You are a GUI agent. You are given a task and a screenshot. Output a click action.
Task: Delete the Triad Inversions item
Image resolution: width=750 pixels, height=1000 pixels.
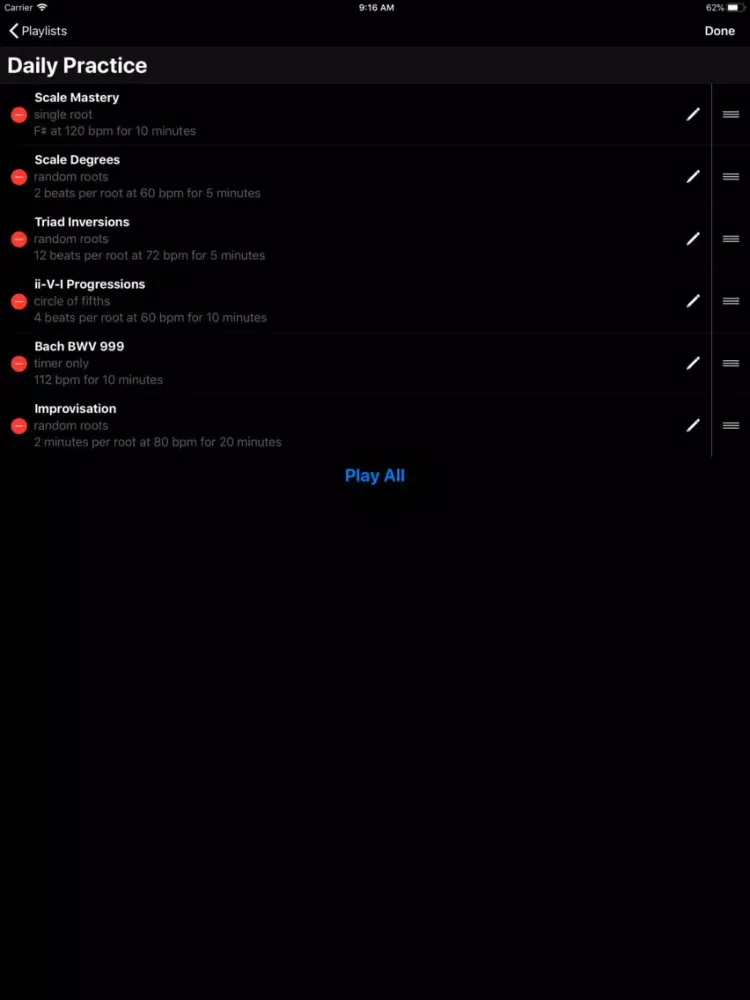18,239
